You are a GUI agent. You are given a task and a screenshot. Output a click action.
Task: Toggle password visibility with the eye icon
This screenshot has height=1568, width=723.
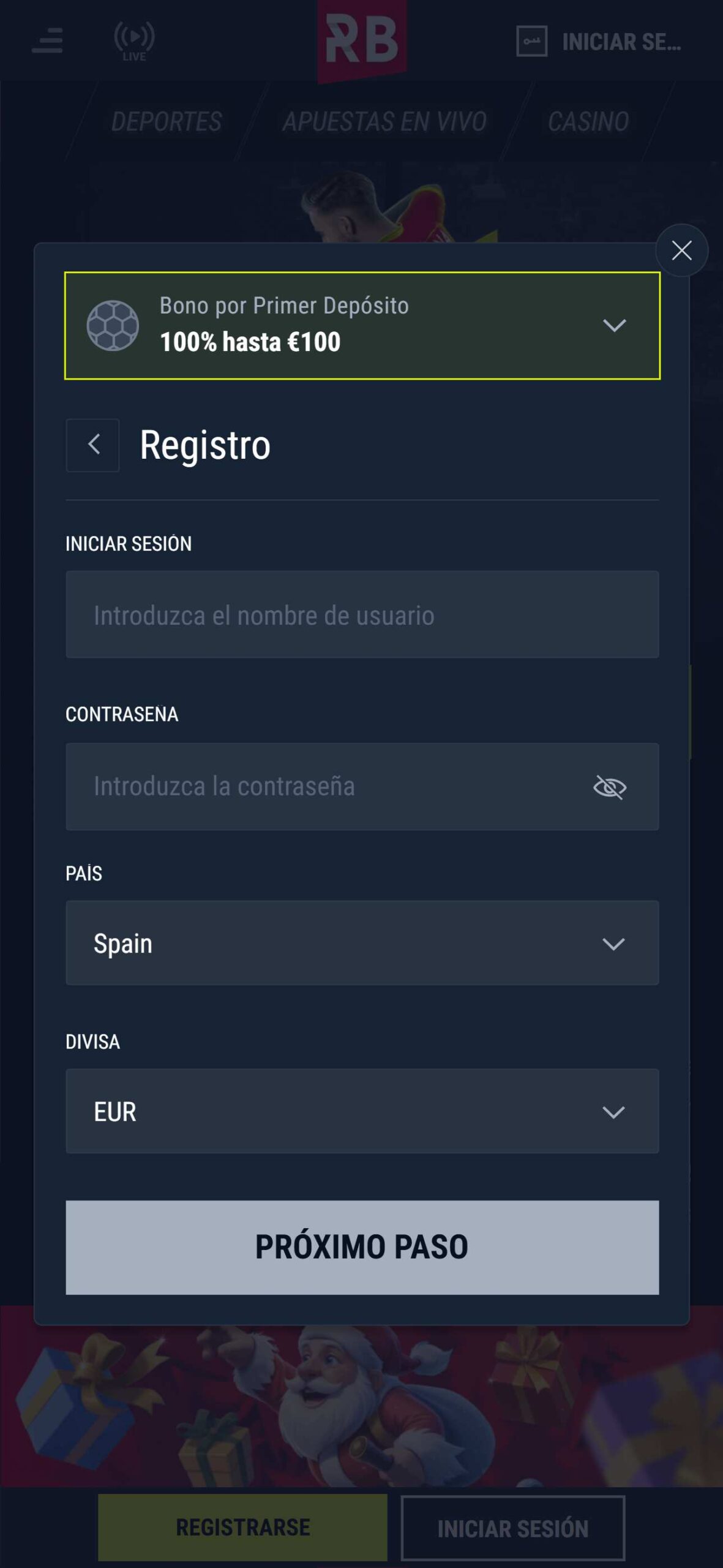[610, 787]
